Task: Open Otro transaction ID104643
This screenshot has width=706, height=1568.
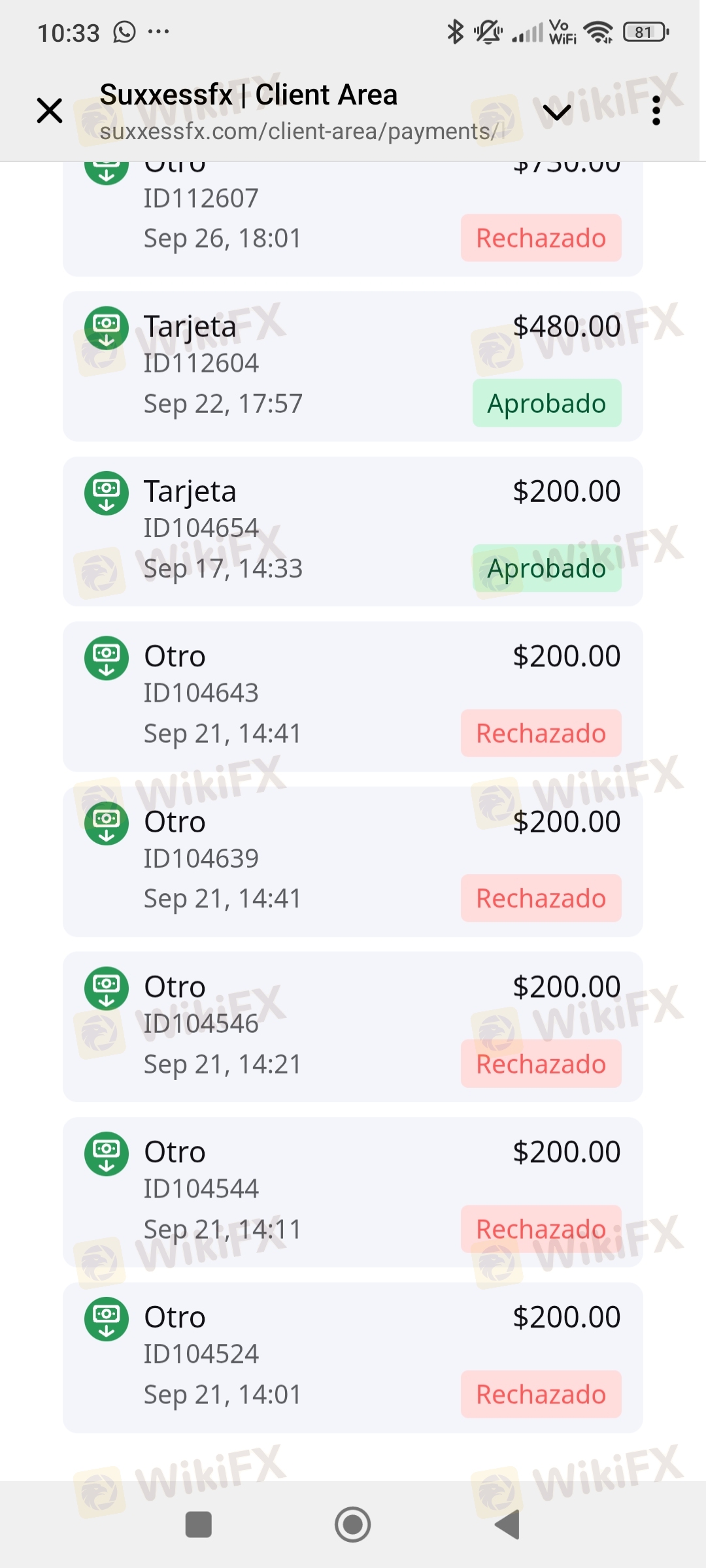Action: (353, 696)
